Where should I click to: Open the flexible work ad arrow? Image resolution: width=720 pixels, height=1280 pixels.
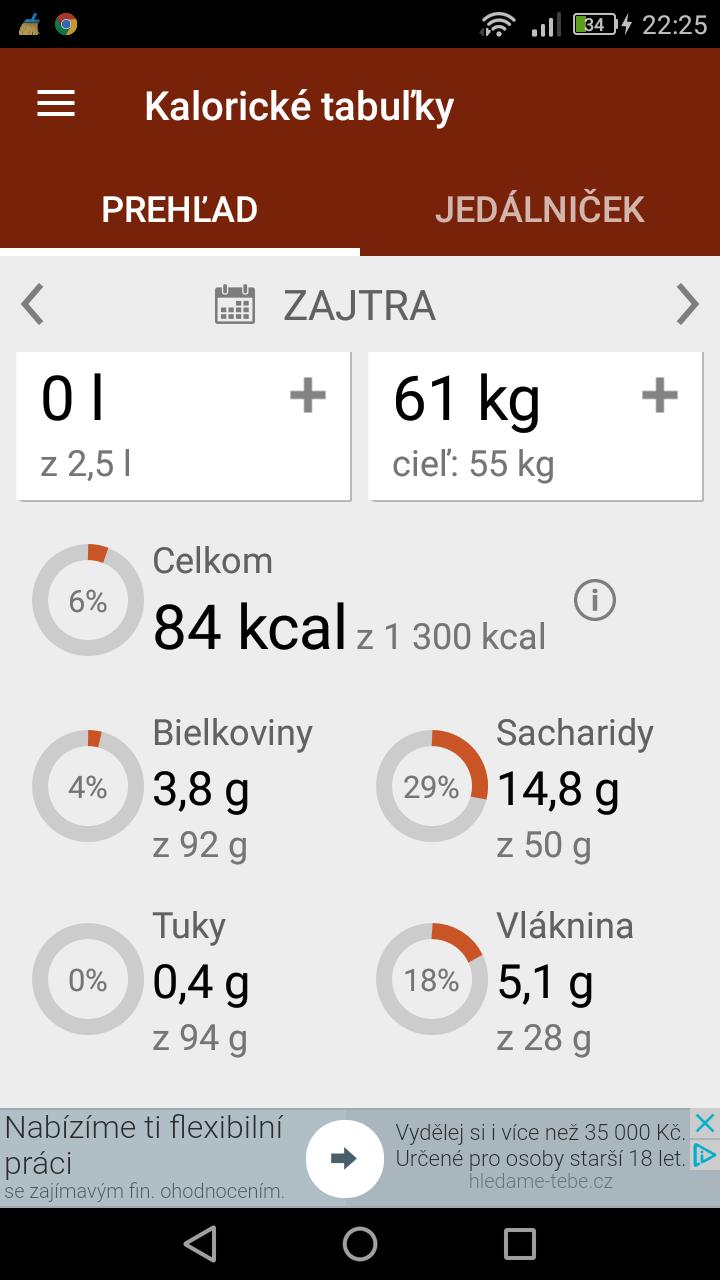(x=344, y=1158)
